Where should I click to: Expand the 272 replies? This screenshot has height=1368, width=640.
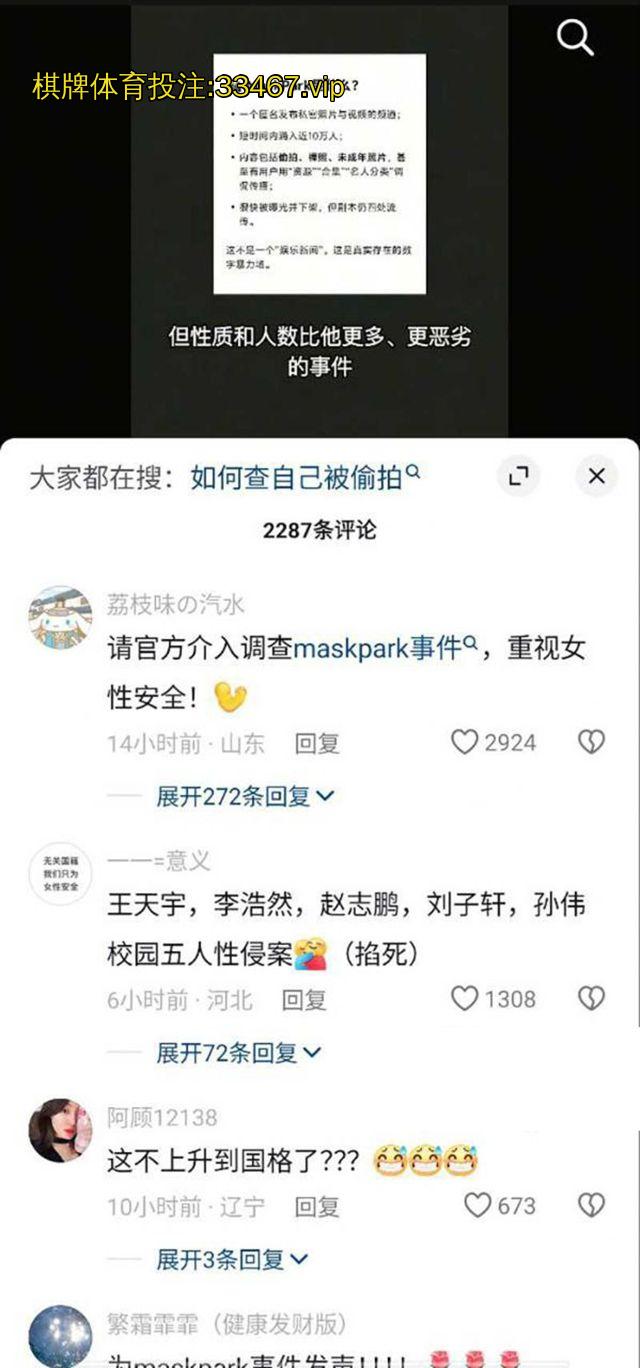point(245,796)
